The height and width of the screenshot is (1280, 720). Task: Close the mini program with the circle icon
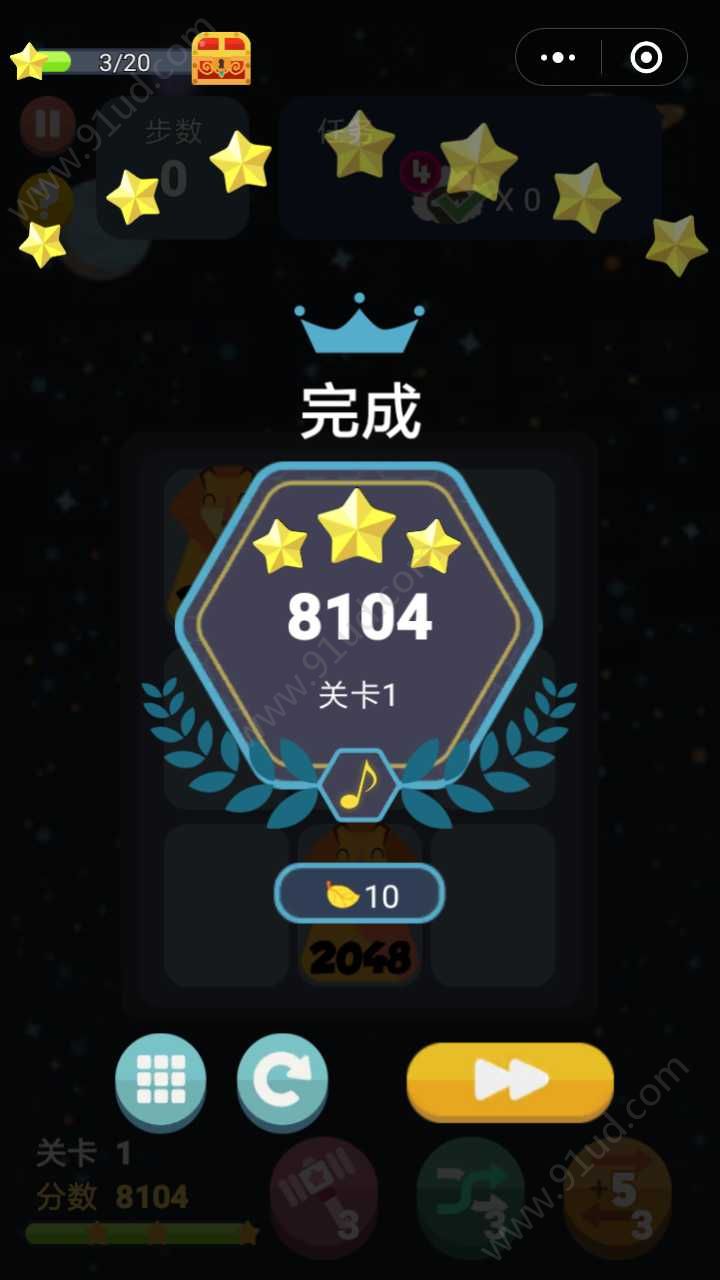point(646,58)
